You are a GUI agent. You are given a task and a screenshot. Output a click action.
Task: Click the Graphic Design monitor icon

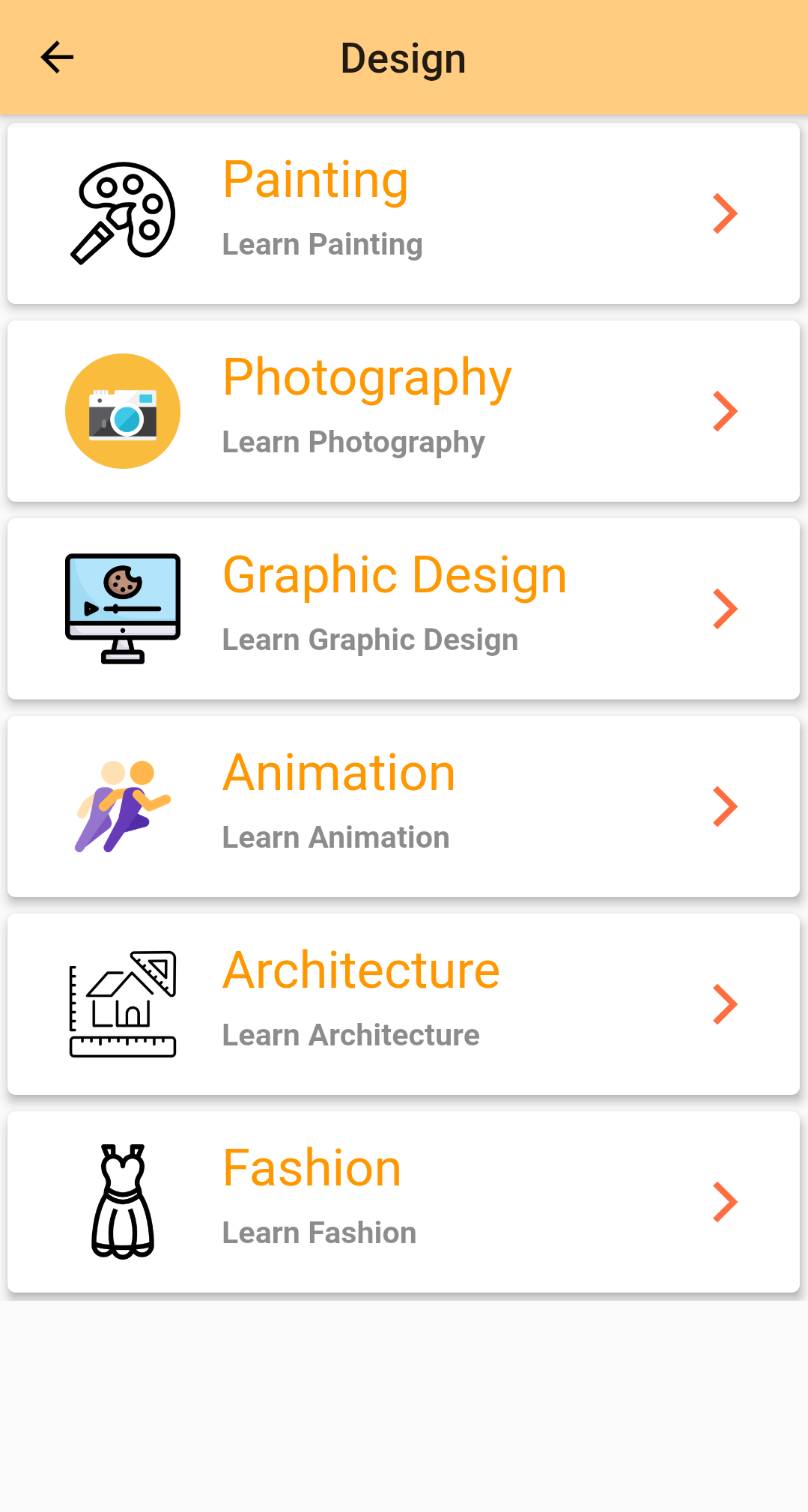point(122,608)
